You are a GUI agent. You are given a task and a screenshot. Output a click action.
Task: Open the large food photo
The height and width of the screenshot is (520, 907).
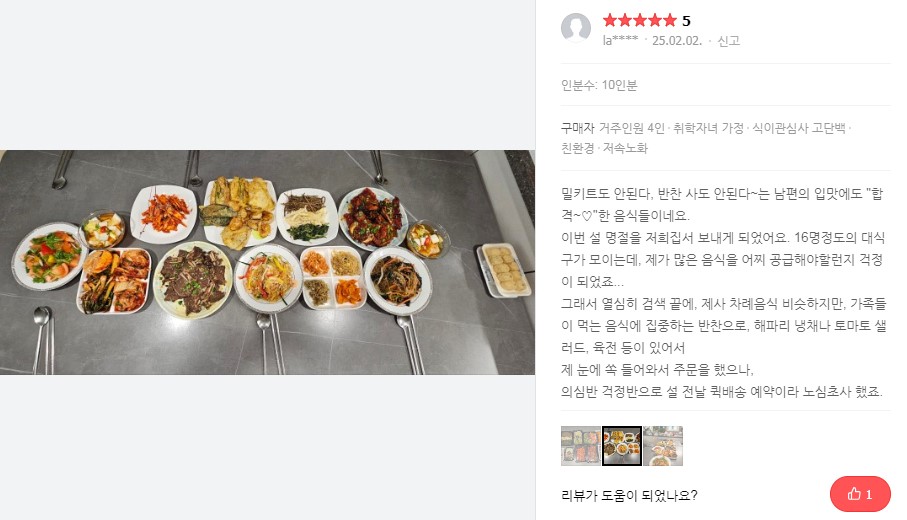click(x=267, y=262)
